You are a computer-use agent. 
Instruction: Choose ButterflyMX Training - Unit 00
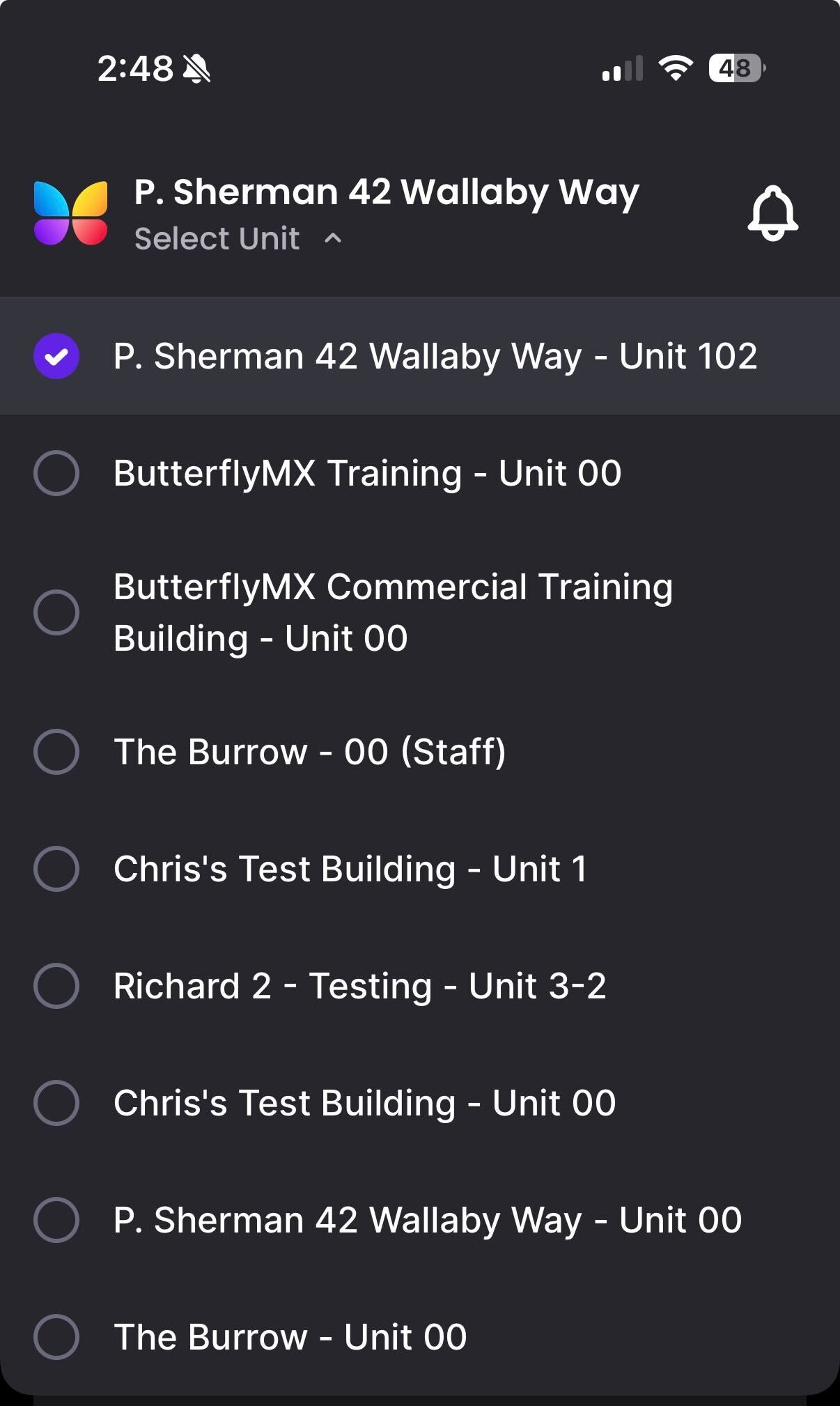[366, 473]
